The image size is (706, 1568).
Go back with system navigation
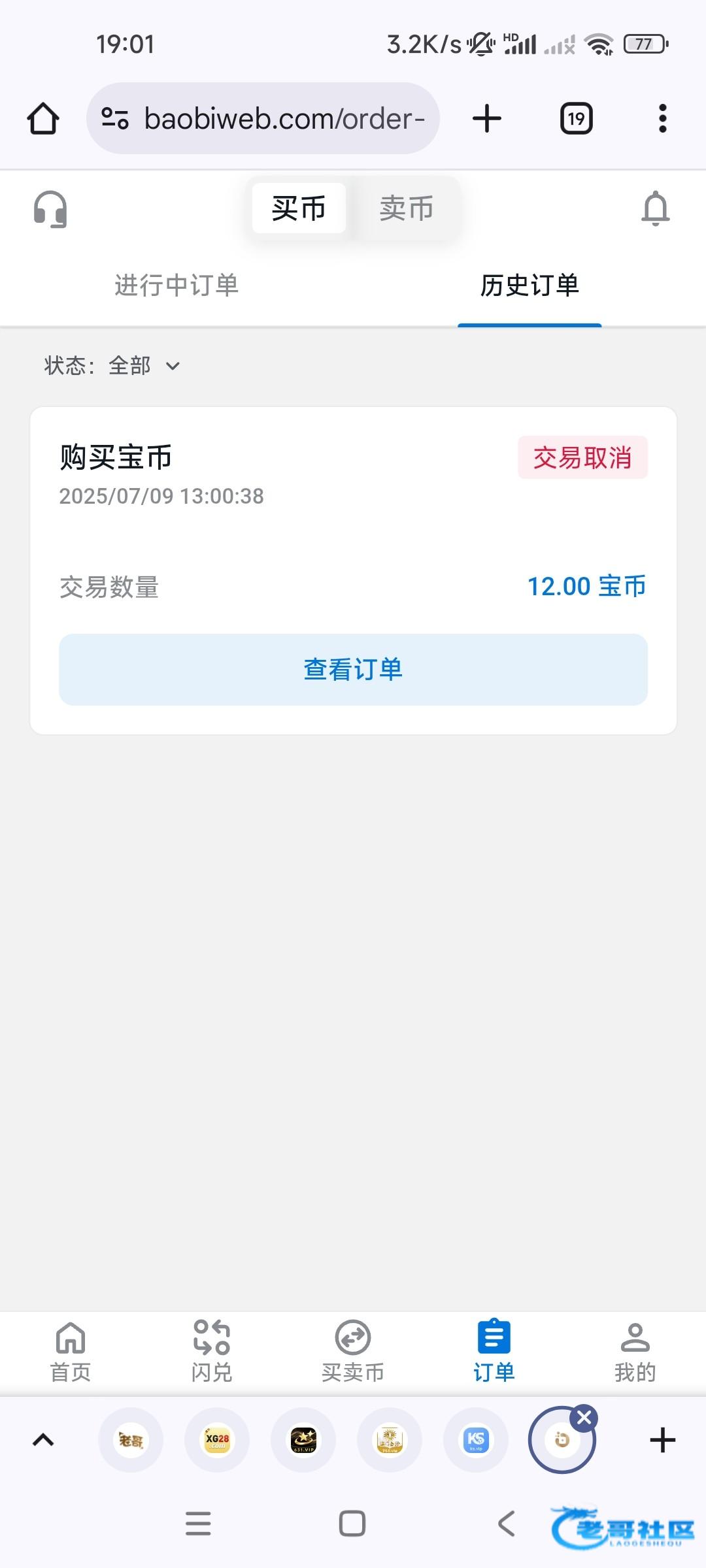point(507,1524)
